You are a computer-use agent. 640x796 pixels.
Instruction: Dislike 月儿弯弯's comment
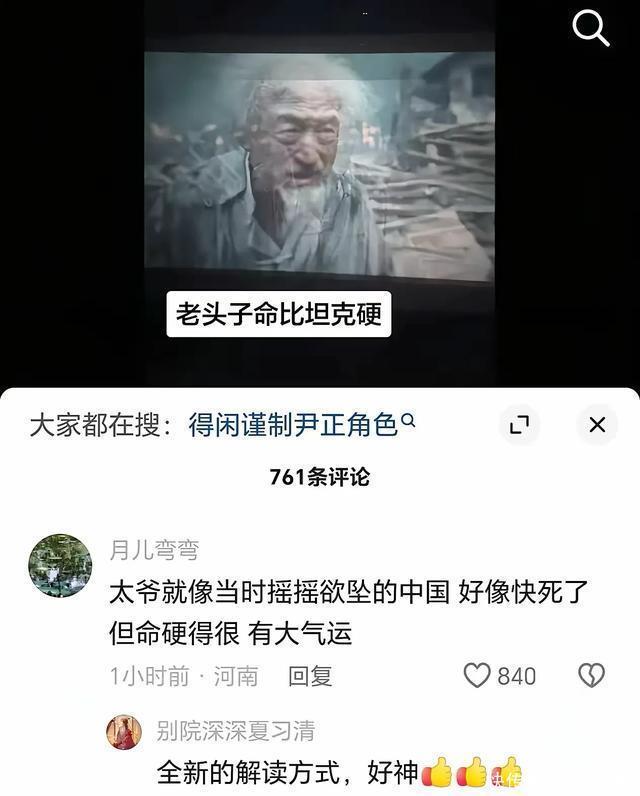point(591,676)
